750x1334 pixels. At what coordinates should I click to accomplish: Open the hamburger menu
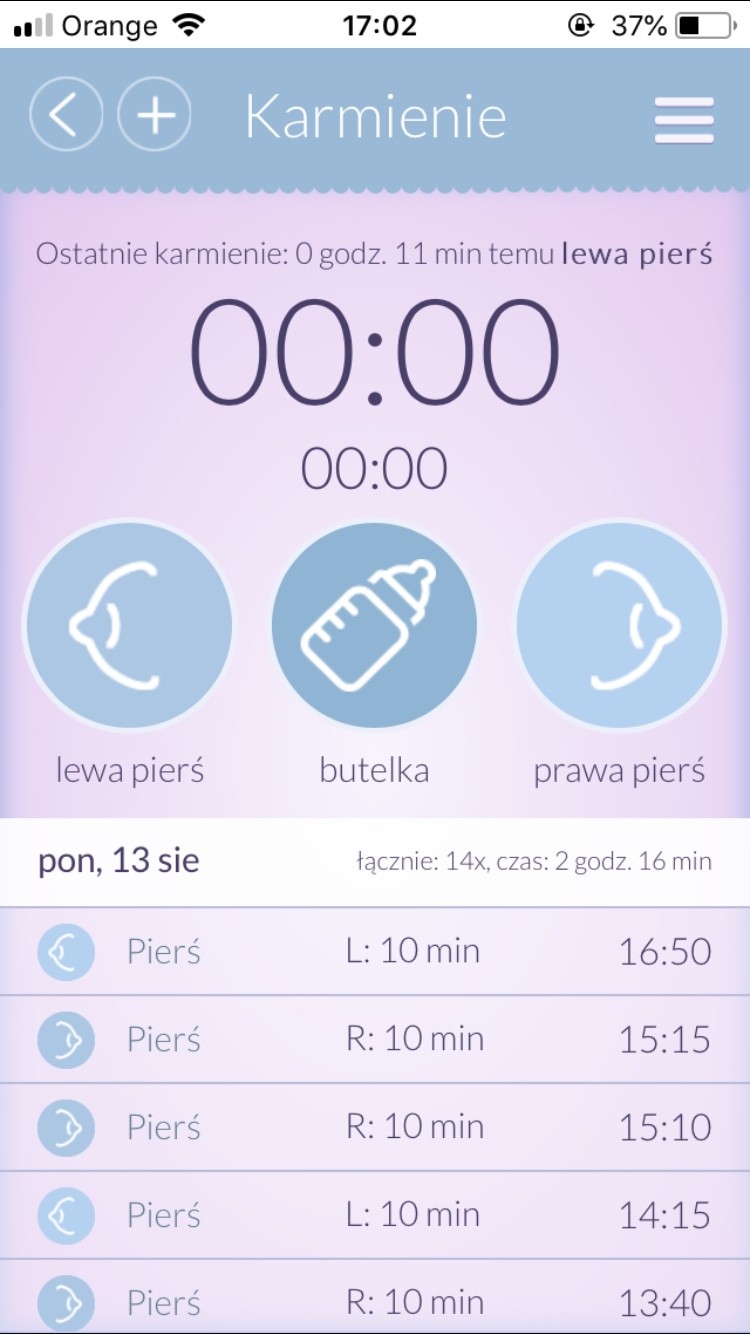click(684, 120)
